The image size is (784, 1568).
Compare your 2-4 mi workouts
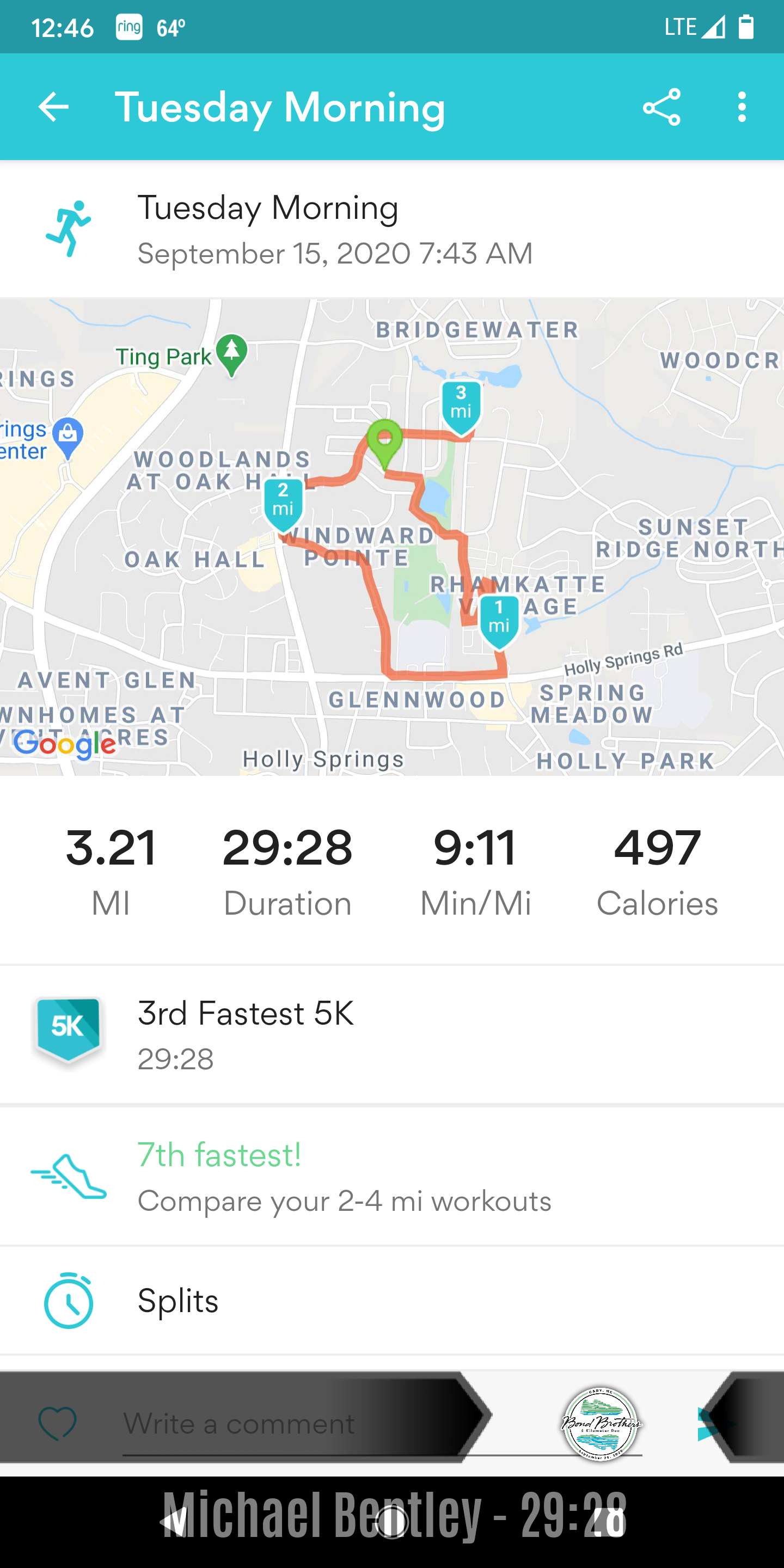click(392, 1177)
